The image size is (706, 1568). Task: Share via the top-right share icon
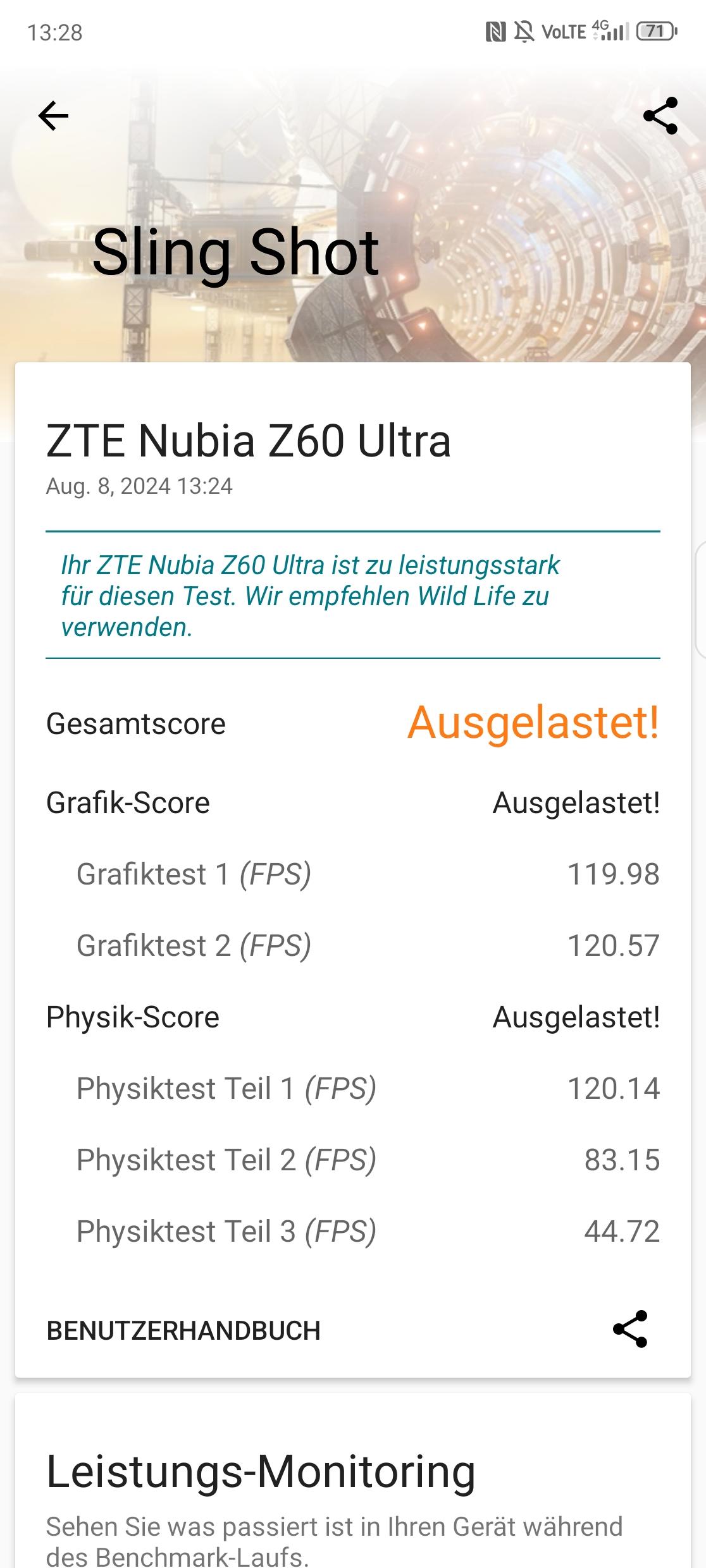coord(660,116)
